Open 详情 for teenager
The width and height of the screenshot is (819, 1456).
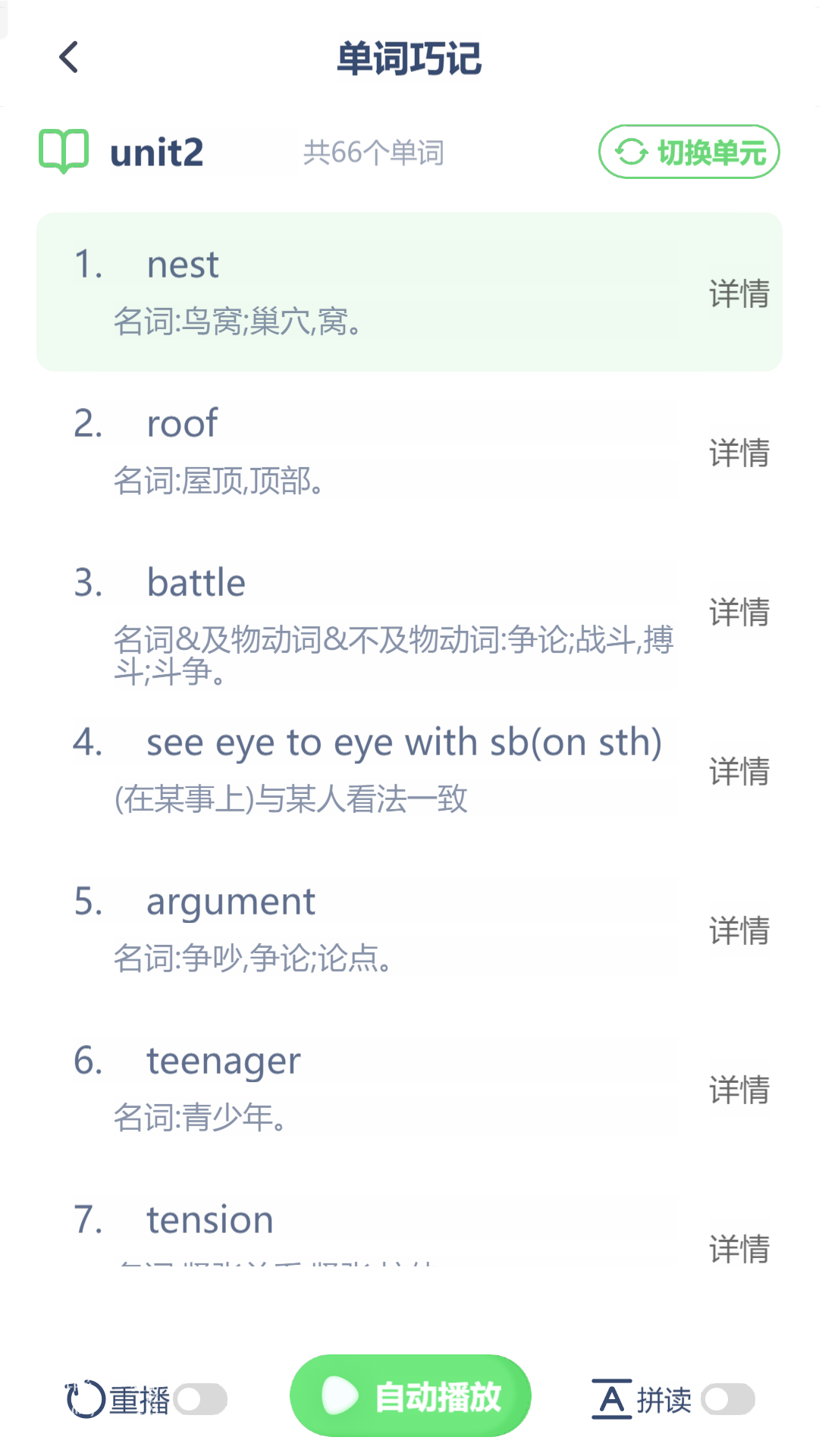click(738, 1090)
